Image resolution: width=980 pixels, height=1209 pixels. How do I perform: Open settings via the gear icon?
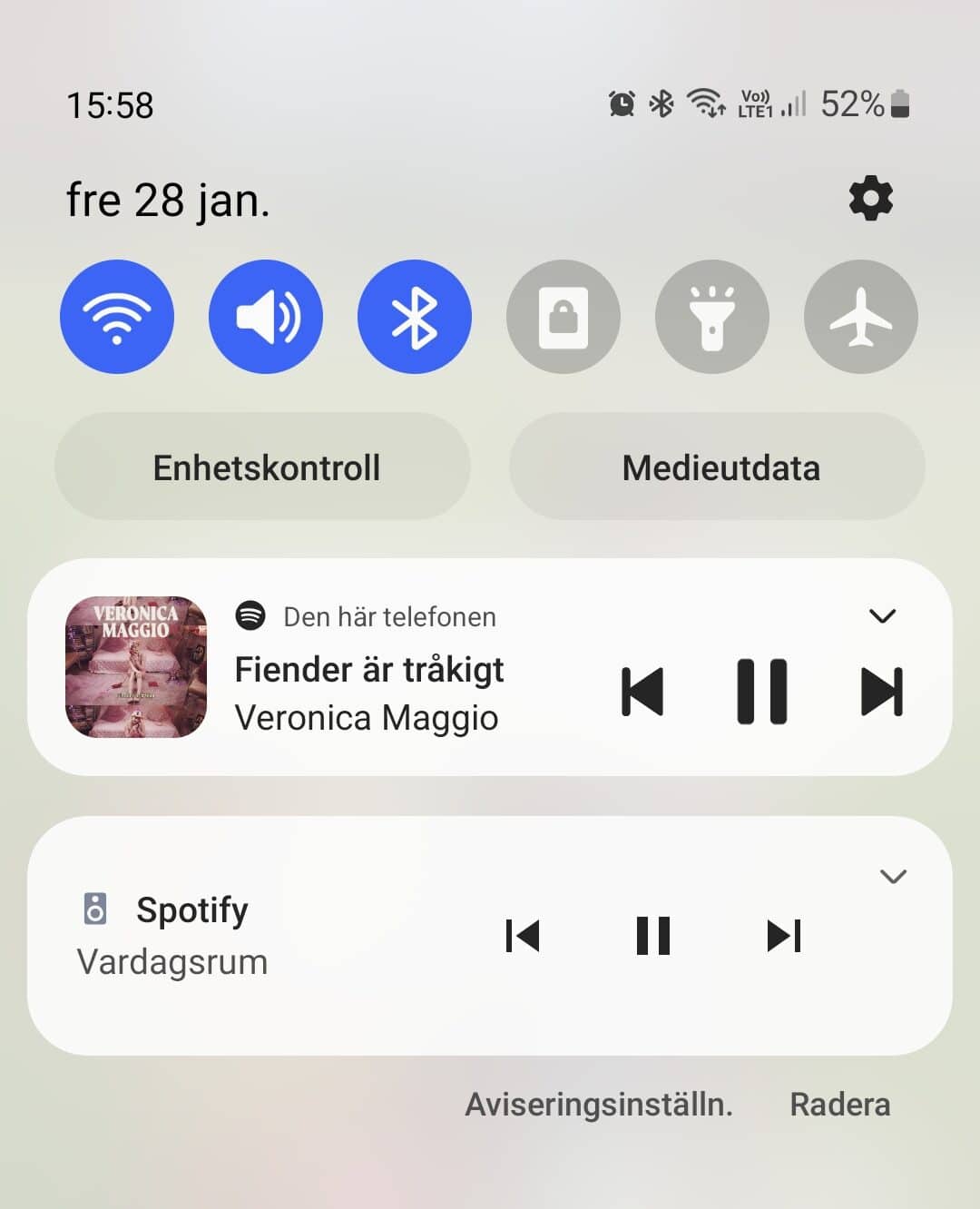[870, 199]
